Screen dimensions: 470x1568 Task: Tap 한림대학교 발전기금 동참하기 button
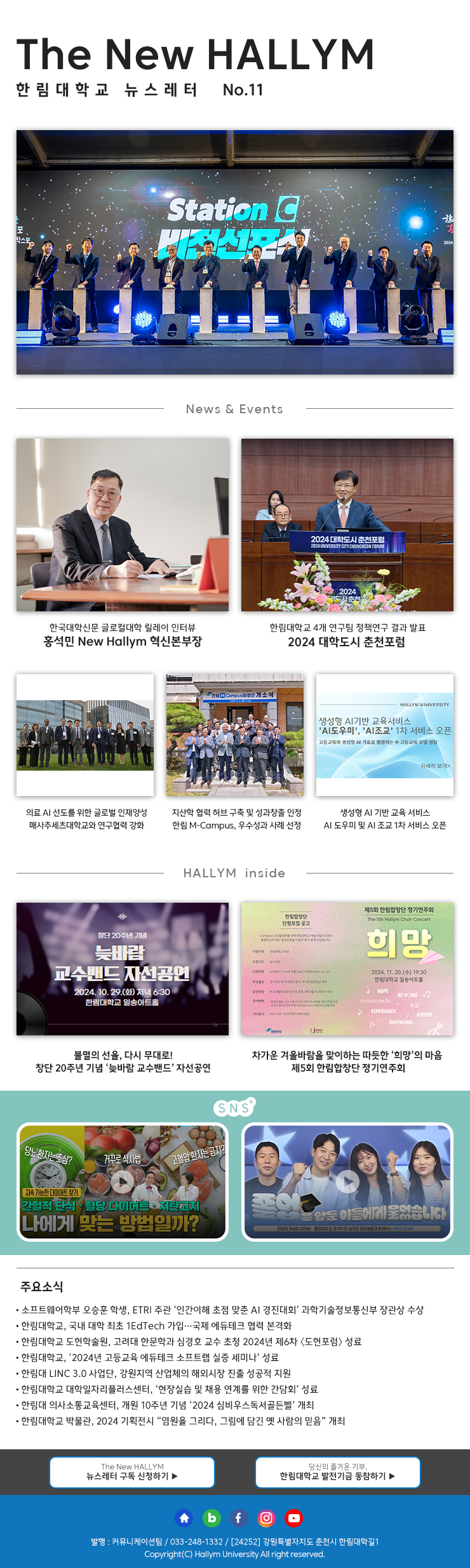click(x=337, y=1472)
